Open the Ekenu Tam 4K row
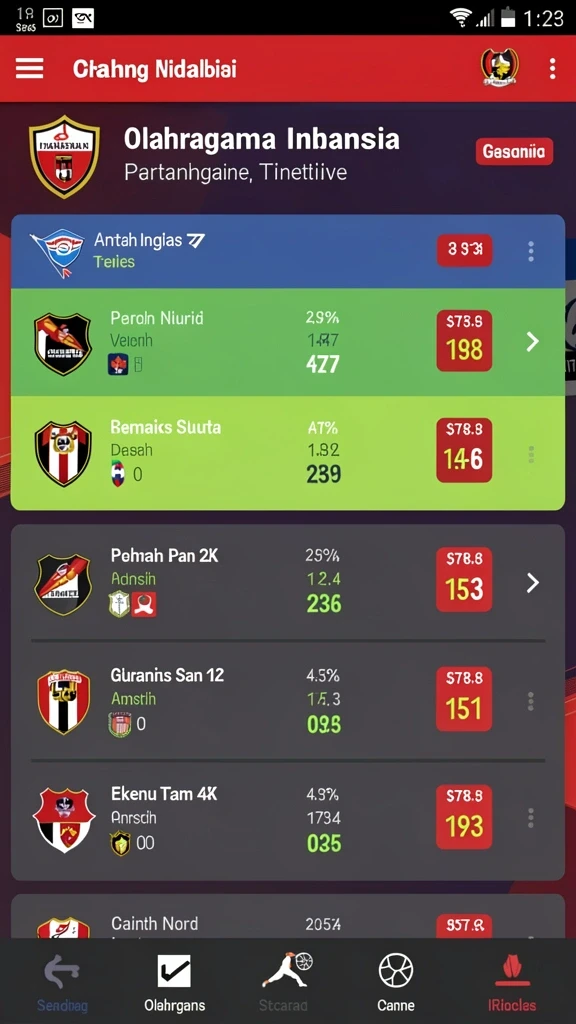The height and width of the screenshot is (1024, 576). tap(288, 820)
